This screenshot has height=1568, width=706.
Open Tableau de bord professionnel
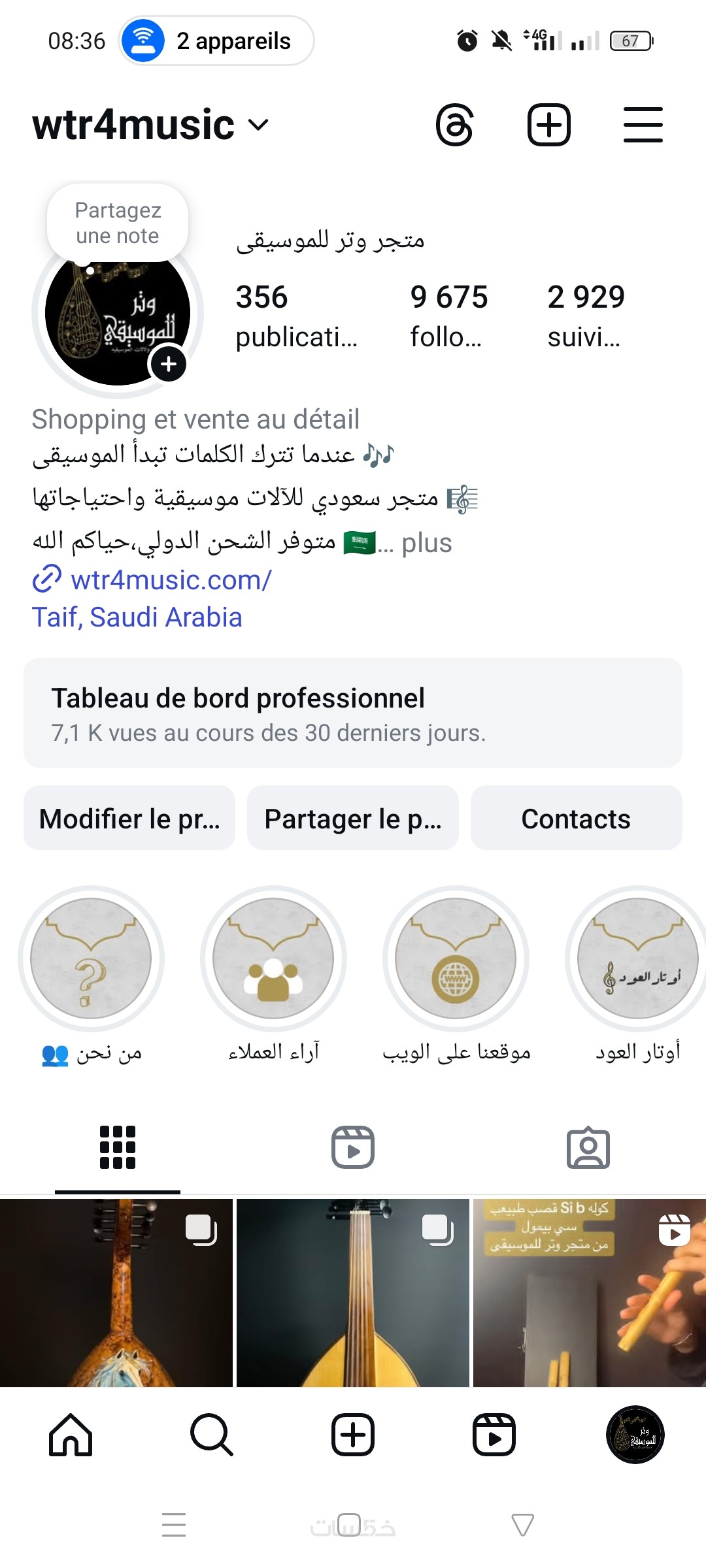(353, 713)
